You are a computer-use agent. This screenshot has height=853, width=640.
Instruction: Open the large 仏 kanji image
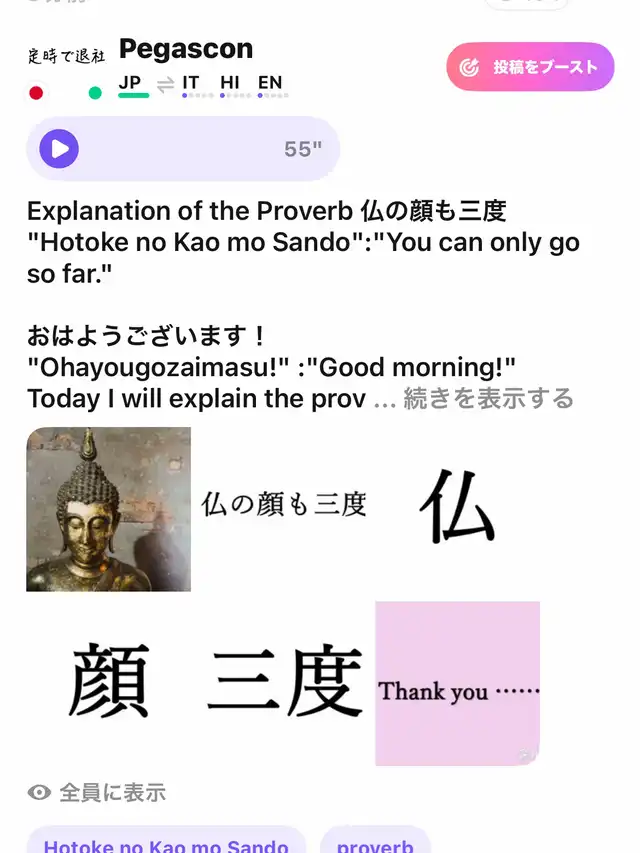tap(457, 509)
